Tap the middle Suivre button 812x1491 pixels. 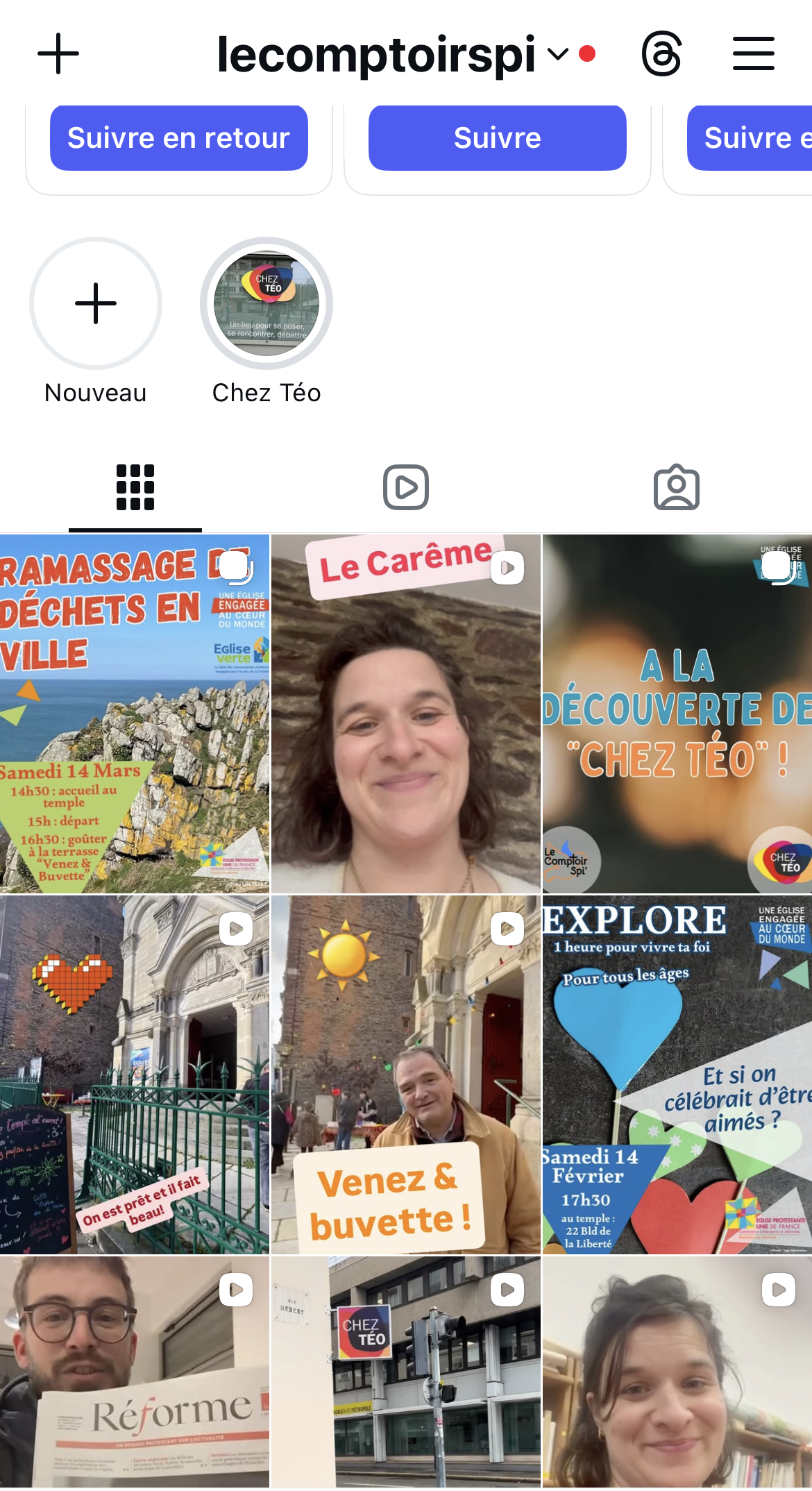point(497,137)
